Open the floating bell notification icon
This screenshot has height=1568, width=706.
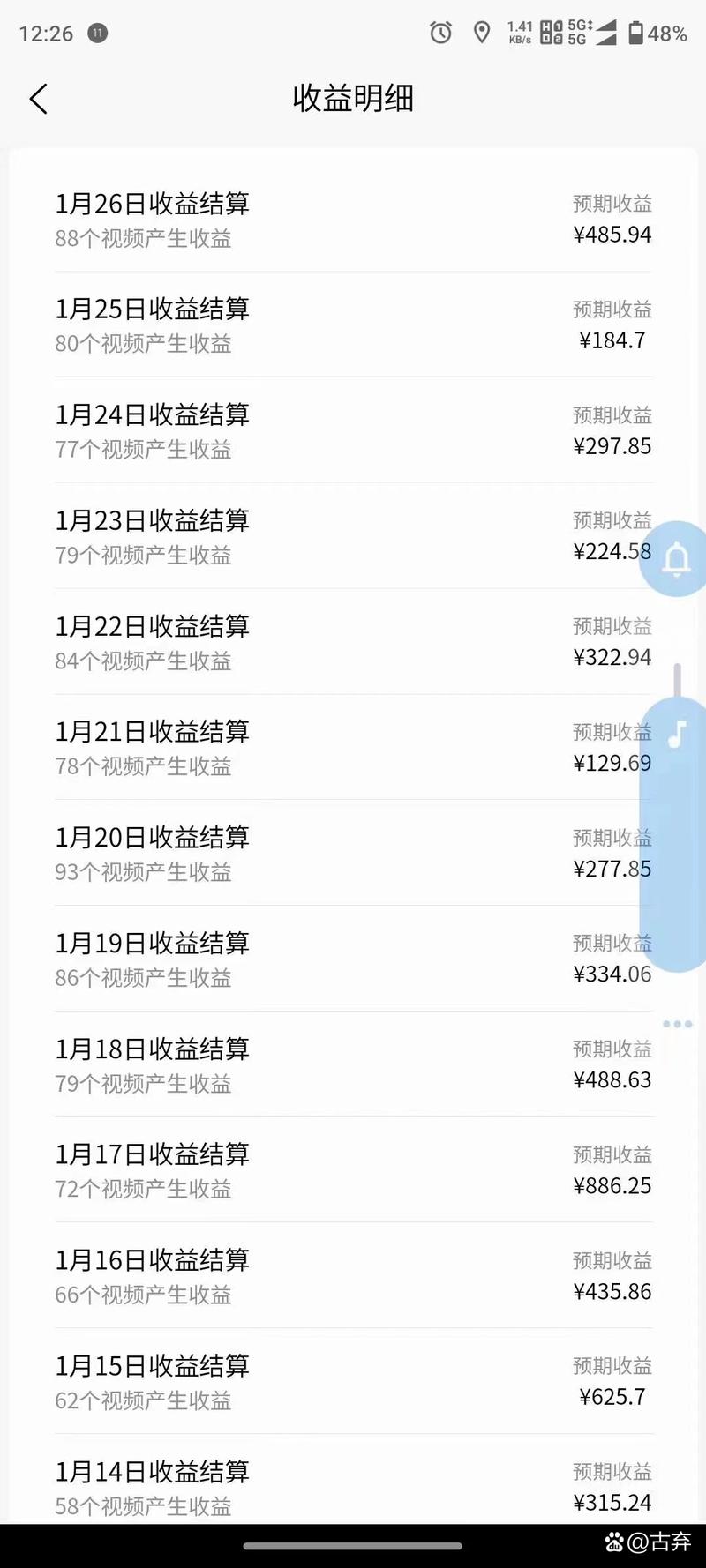pyautogui.click(x=676, y=559)
